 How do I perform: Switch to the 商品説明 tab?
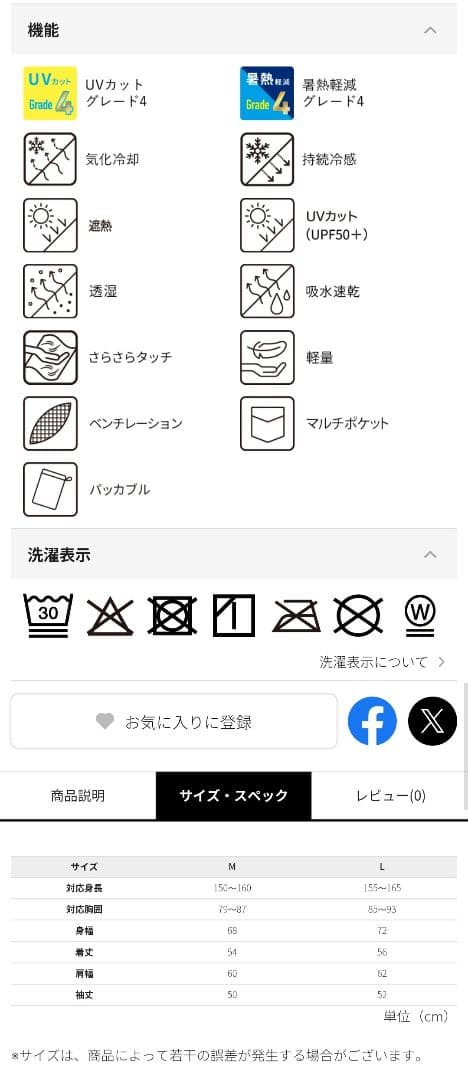[x=78, y=796]
